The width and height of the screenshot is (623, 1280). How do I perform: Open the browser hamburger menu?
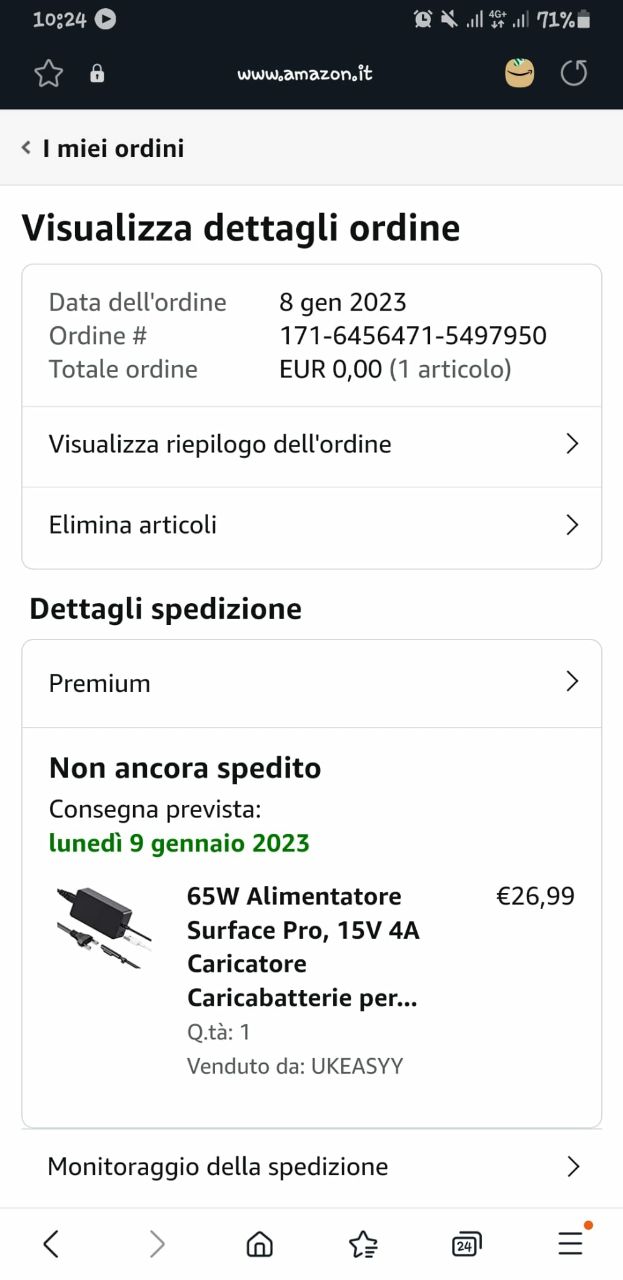[571, 1242]
